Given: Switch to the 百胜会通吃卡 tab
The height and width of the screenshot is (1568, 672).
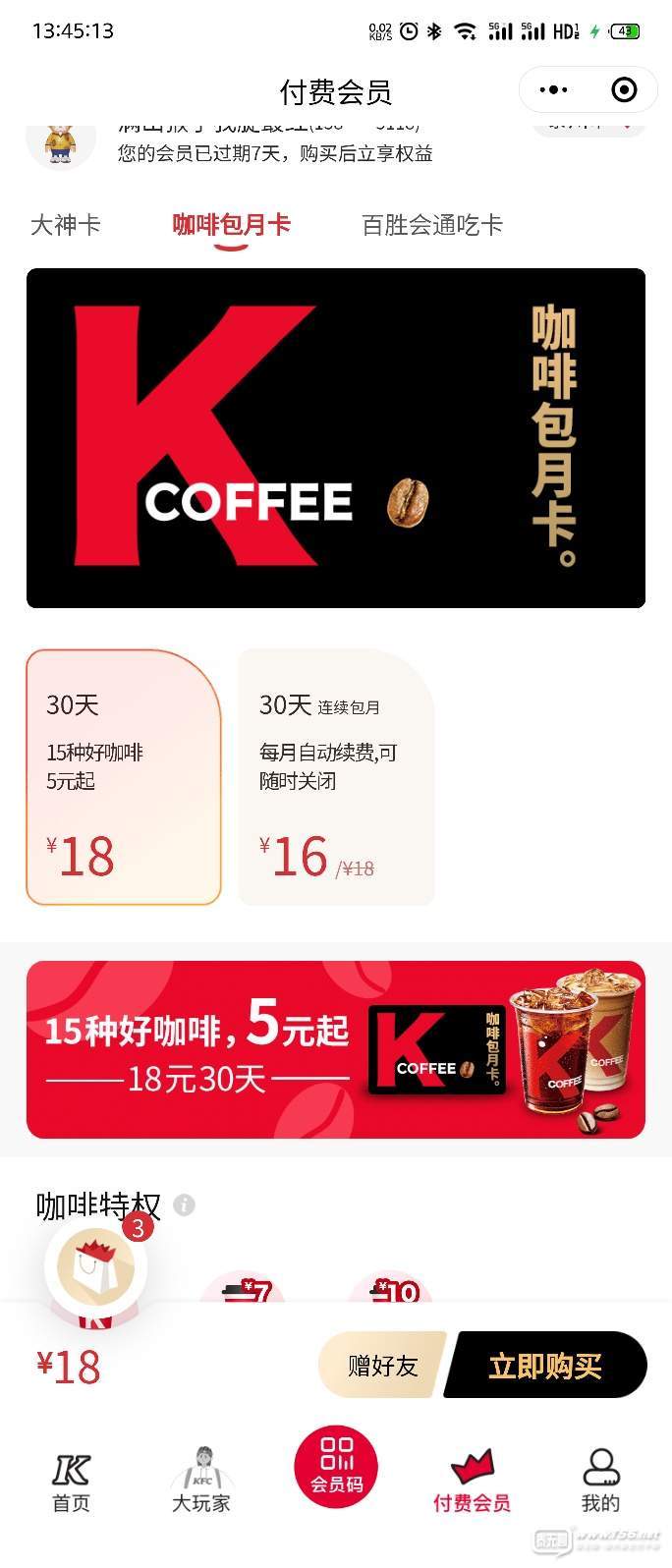Looking at the screenshot, I should tap(432, 225).
